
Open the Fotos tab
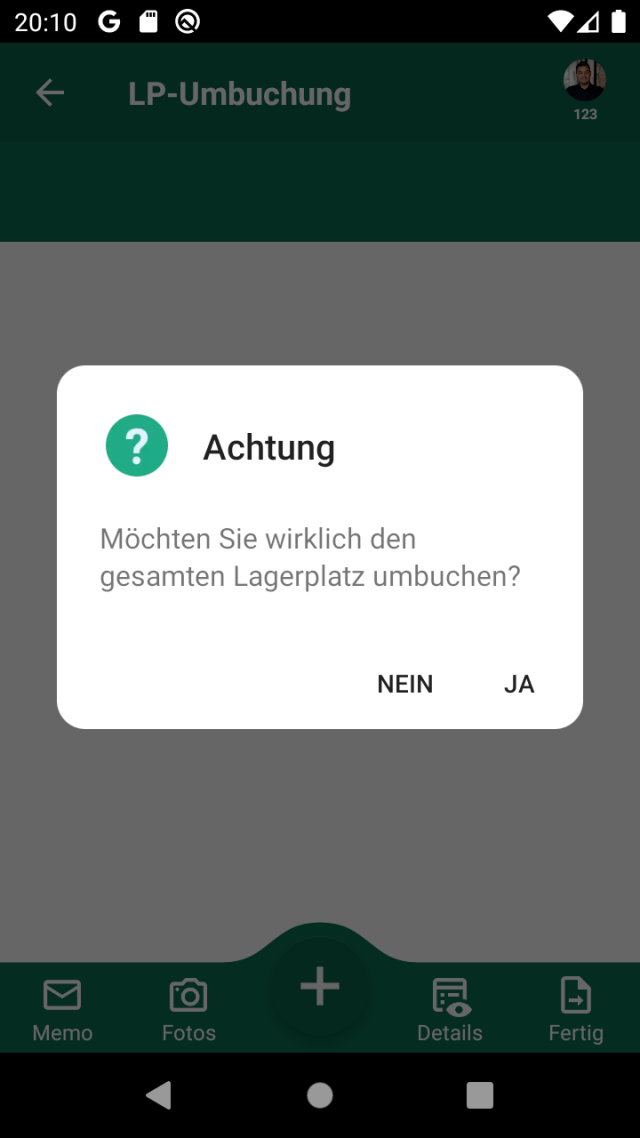189,1009
